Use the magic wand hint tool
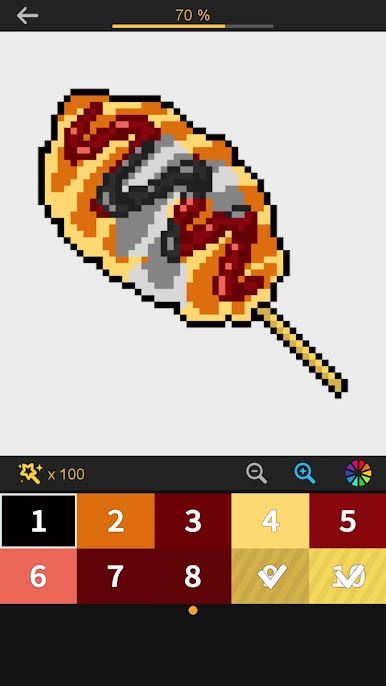Screen dimensions: 386x686 pyautogui.click(x=30, y=474)
